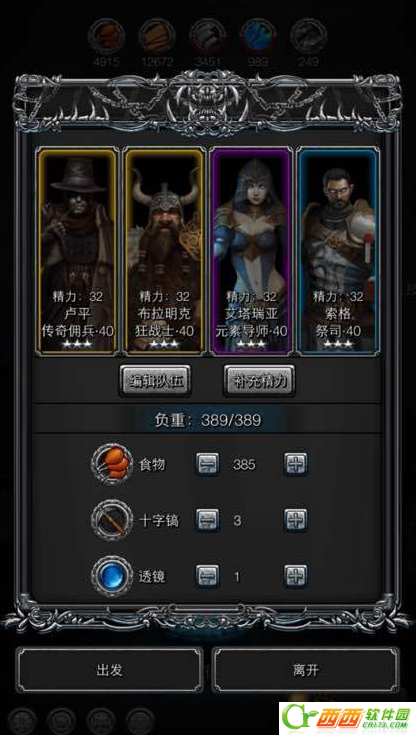Open hero card 艾塔瑞亚
Viewport: 416px width, 735px height.
pyautogui.click(x=251, y=251)
